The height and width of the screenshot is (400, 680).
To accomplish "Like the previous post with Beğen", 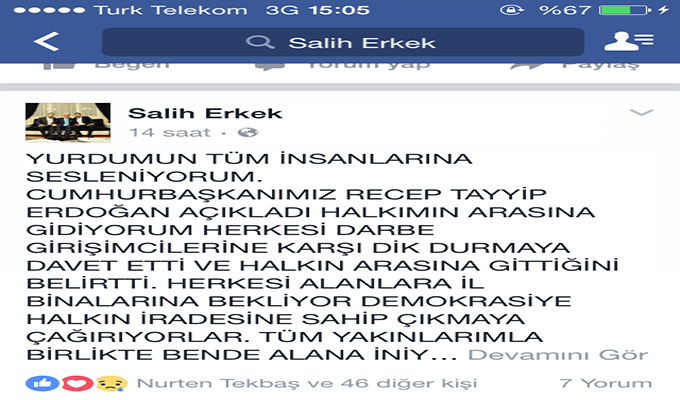I will point(110,66).
